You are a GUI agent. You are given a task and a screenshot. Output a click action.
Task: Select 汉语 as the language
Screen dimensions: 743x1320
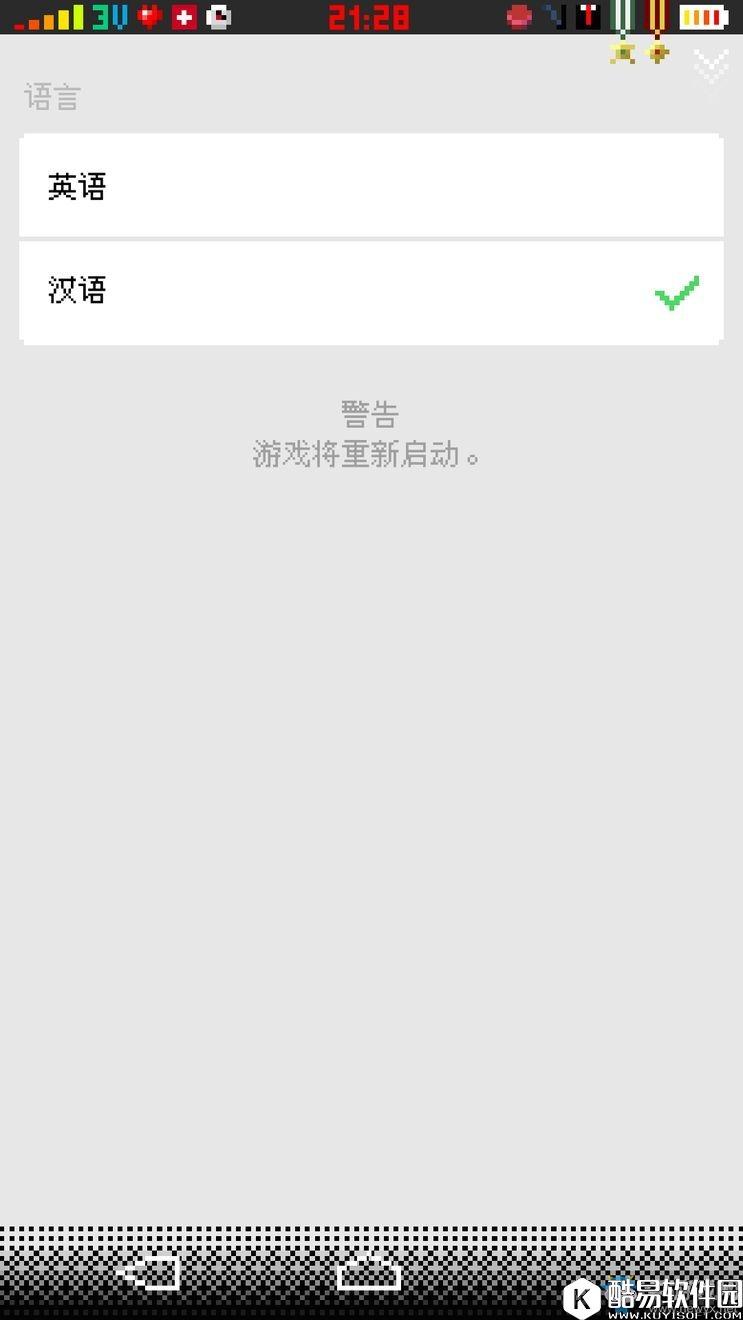[371, 292]
